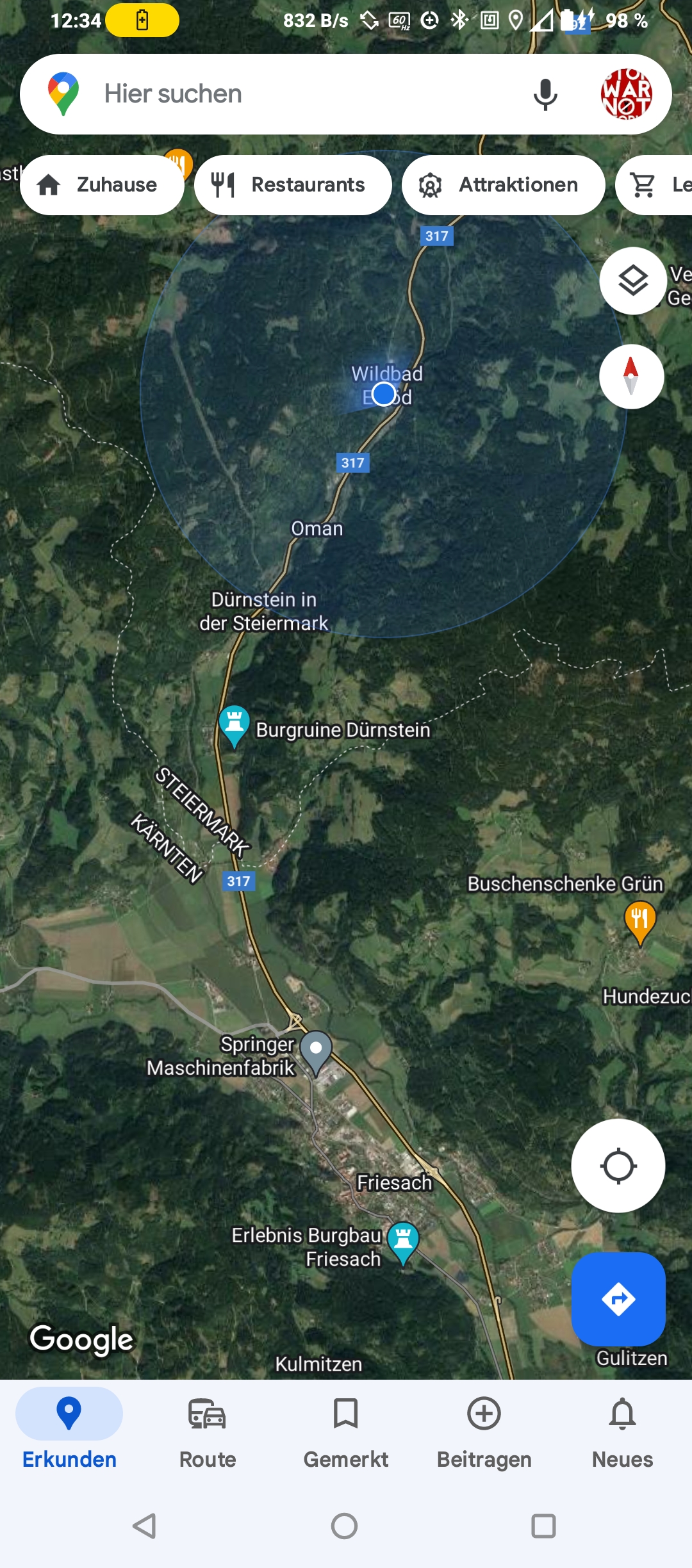Filter map by Restaurants chip
Image resolution: width=692 pixels, height=1568 pixels.
point(293,185)
